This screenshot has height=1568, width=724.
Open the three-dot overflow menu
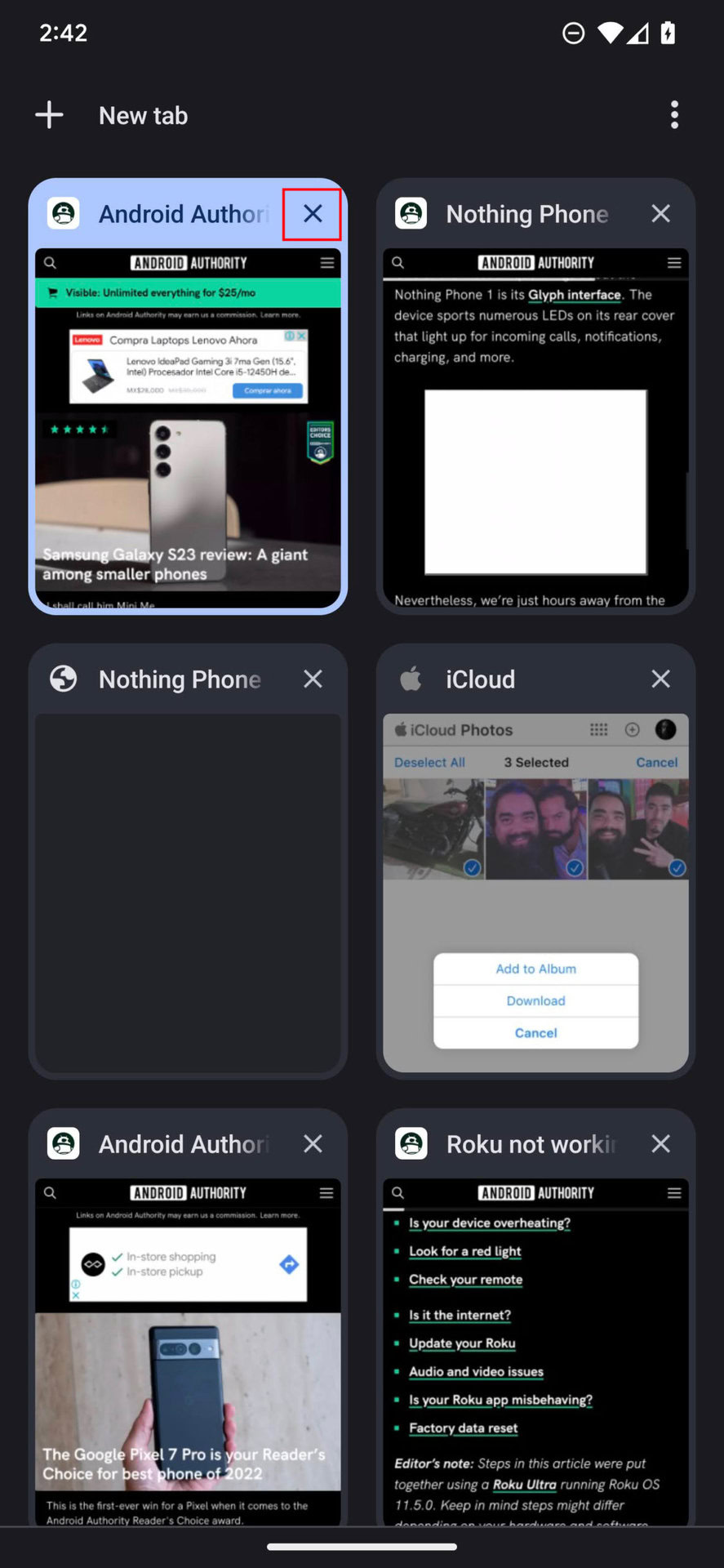pyautogui.click(x=674, y=115)
